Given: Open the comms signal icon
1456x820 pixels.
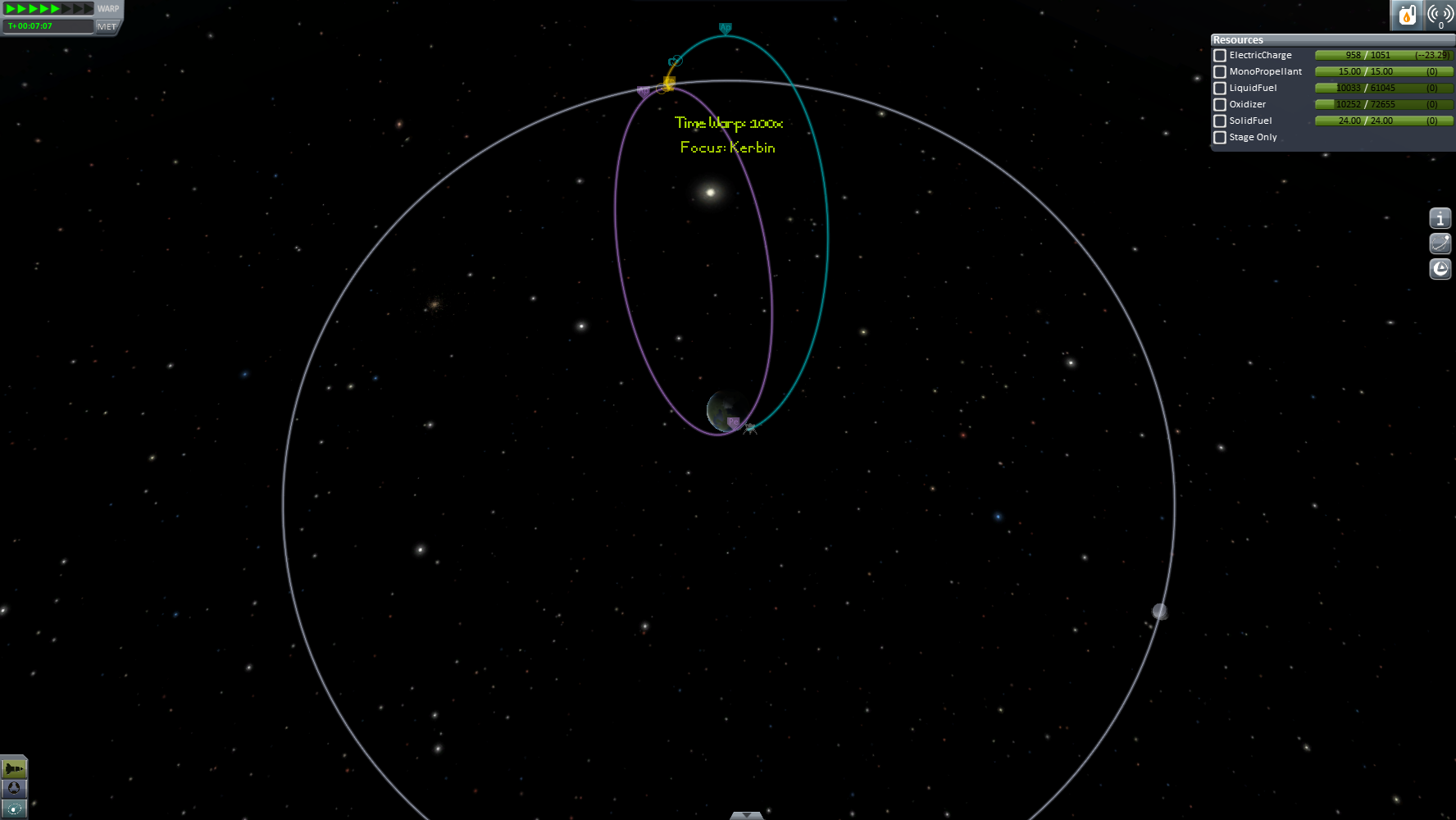Looking at the screenshot, I should [x=1440, y=15].
